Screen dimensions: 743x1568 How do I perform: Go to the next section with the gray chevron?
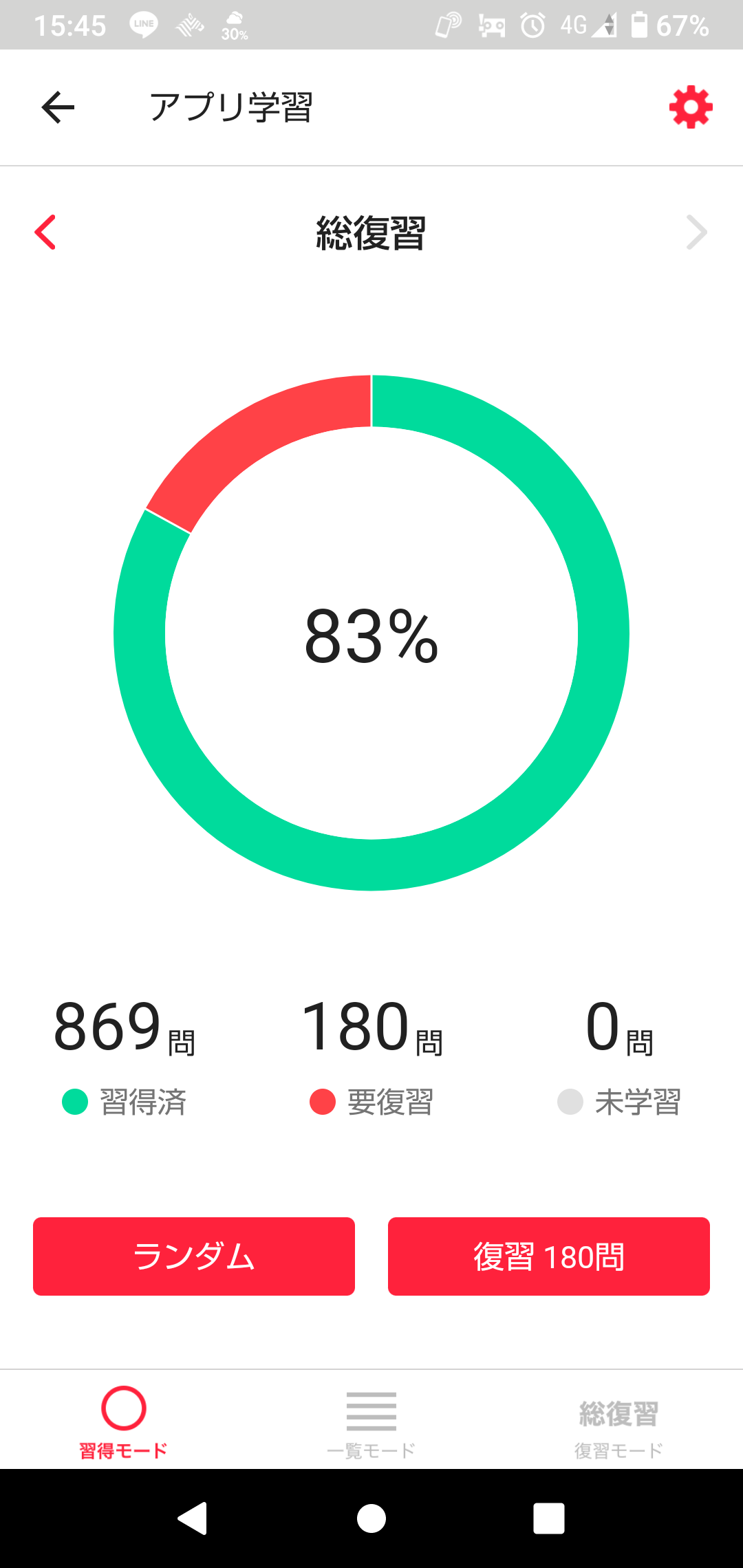coord(696,232)
